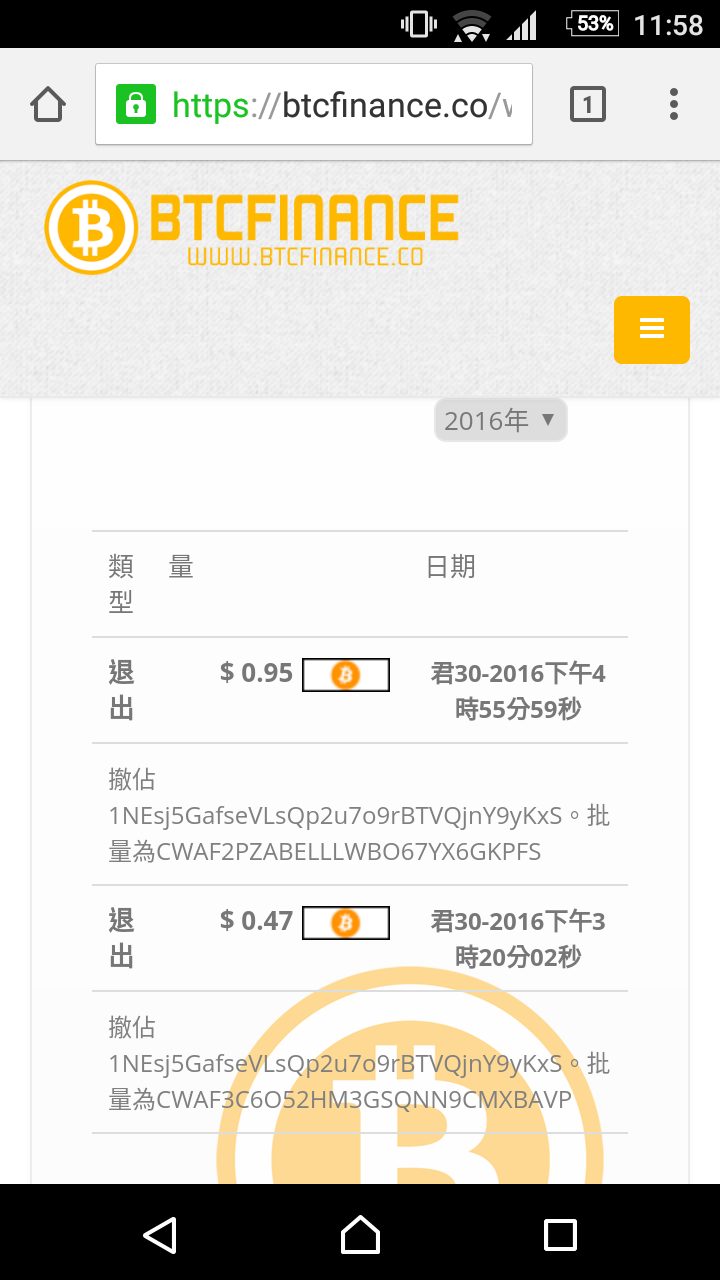
Task: Tap the BTCFinance logo banner
Action: [252, 228]
